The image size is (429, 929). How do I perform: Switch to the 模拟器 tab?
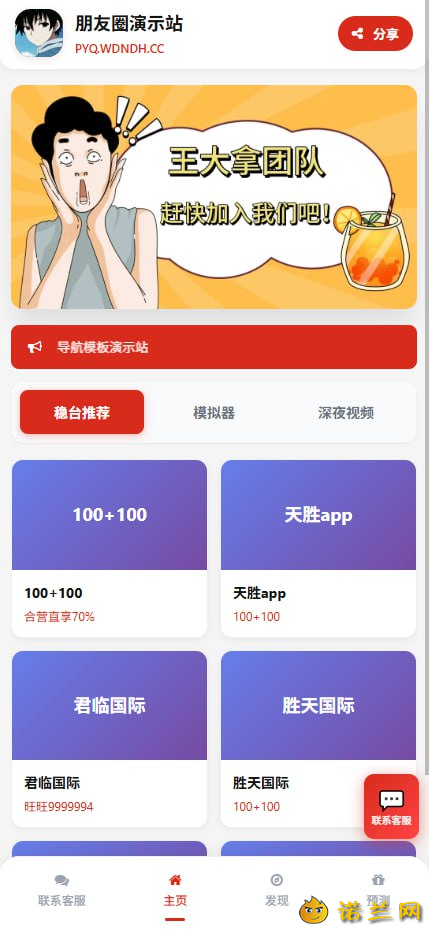(x=214, y=412)
